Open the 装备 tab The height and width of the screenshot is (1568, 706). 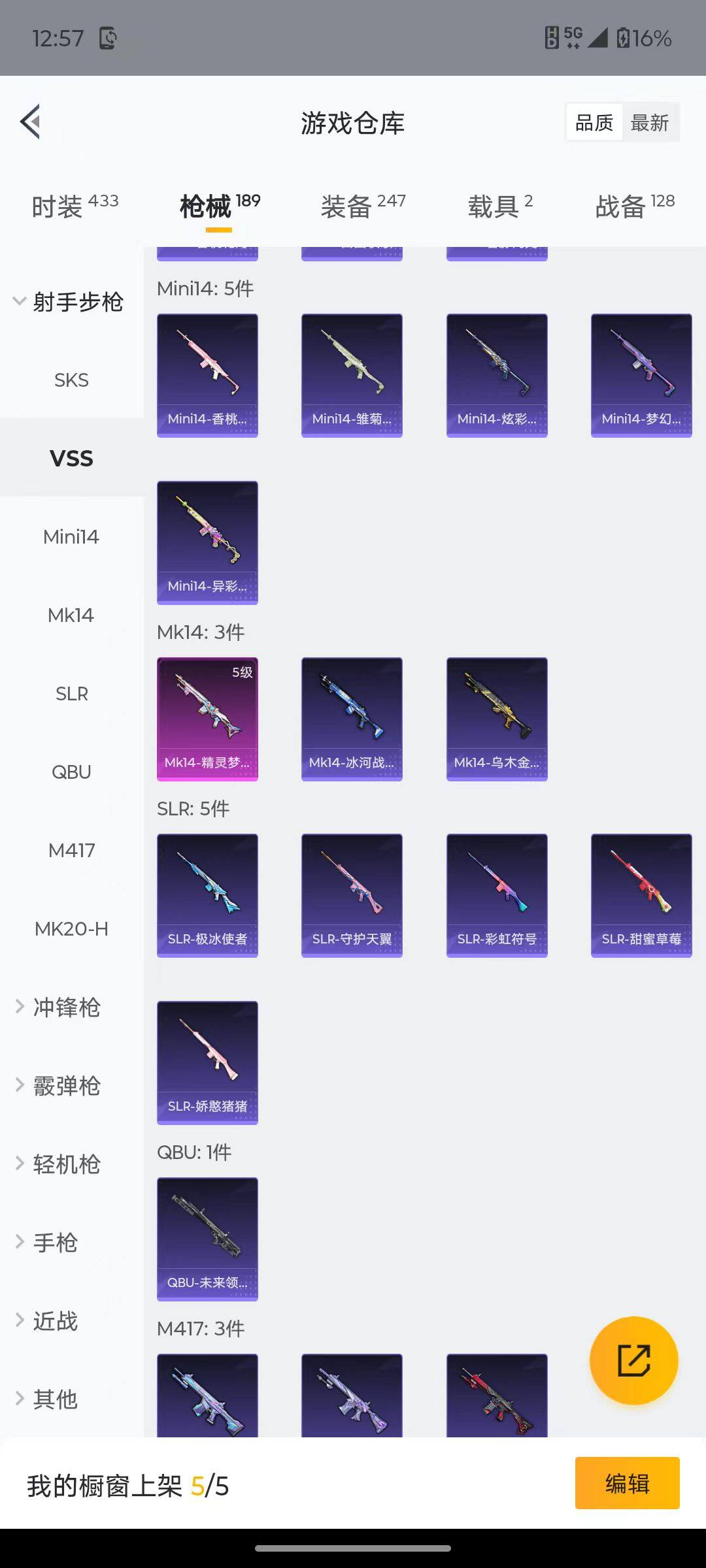coord(363,206)
